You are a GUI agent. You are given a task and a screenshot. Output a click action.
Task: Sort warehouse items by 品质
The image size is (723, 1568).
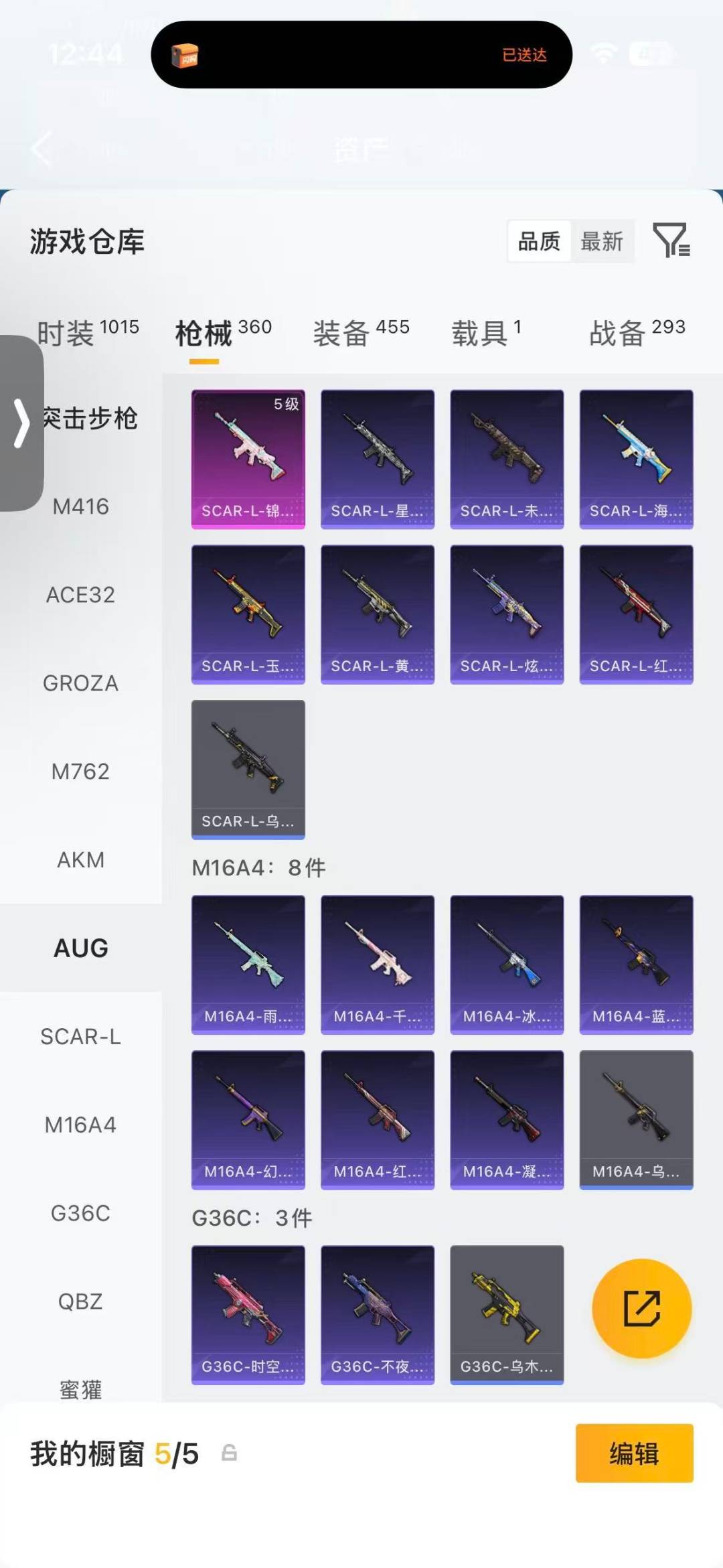pos(539,241)
